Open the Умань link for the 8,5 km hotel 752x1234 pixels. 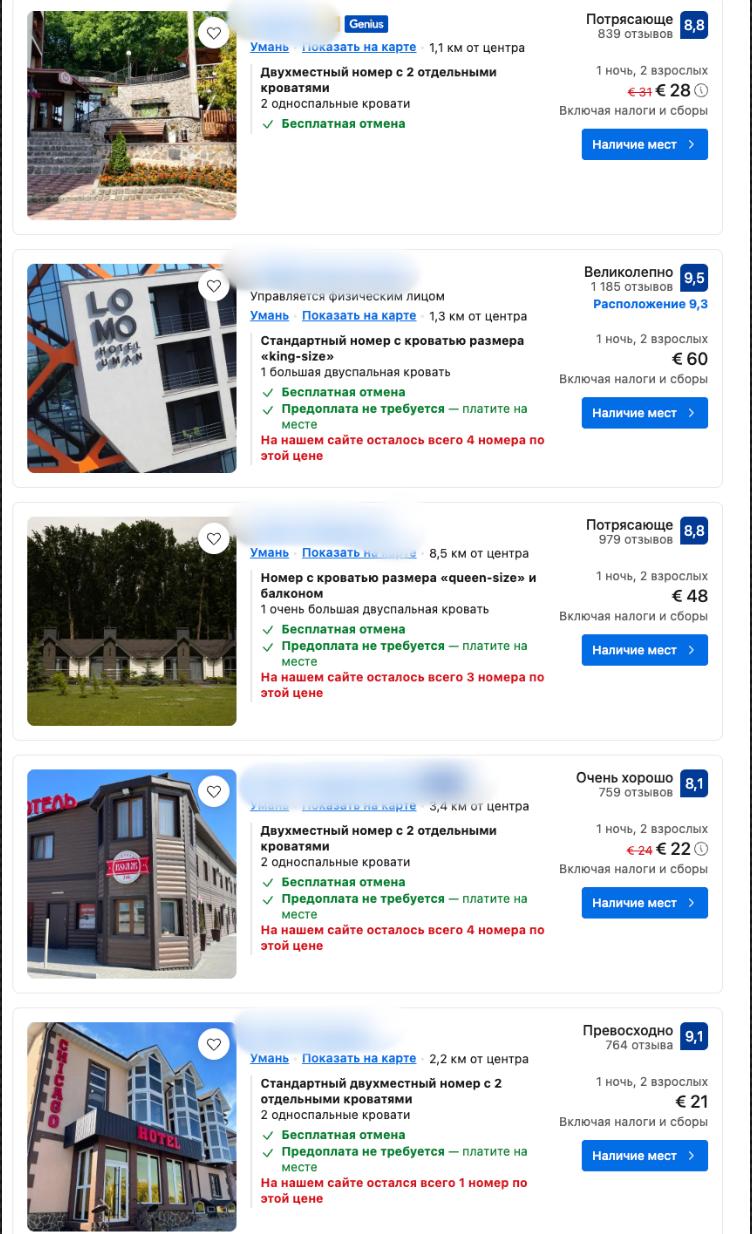click(269, 553)
